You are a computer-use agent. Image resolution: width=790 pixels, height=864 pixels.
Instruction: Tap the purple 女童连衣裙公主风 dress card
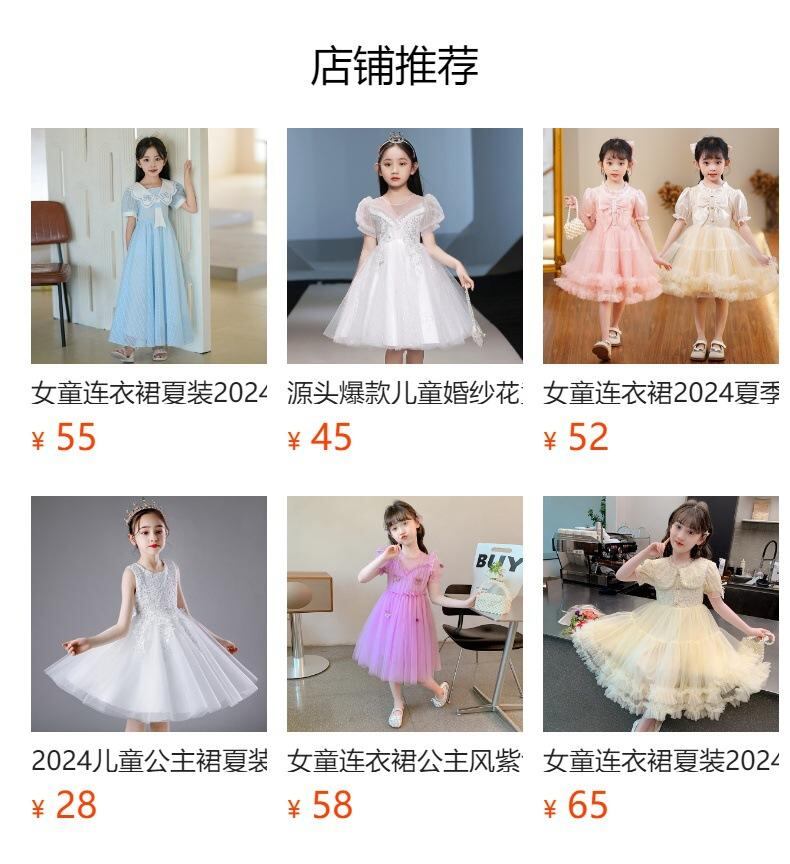tap(405, 614)
